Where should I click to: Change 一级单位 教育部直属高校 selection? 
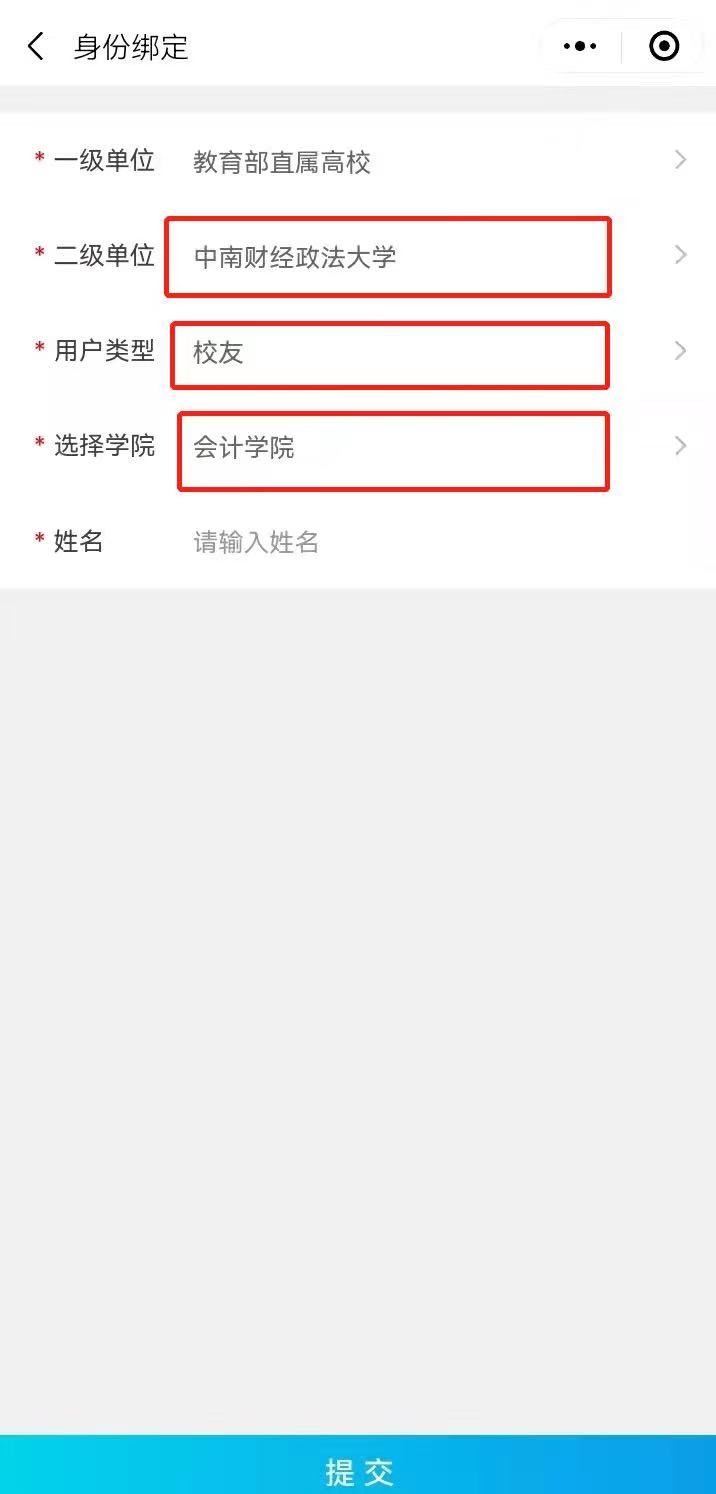(x=430, y=161)
